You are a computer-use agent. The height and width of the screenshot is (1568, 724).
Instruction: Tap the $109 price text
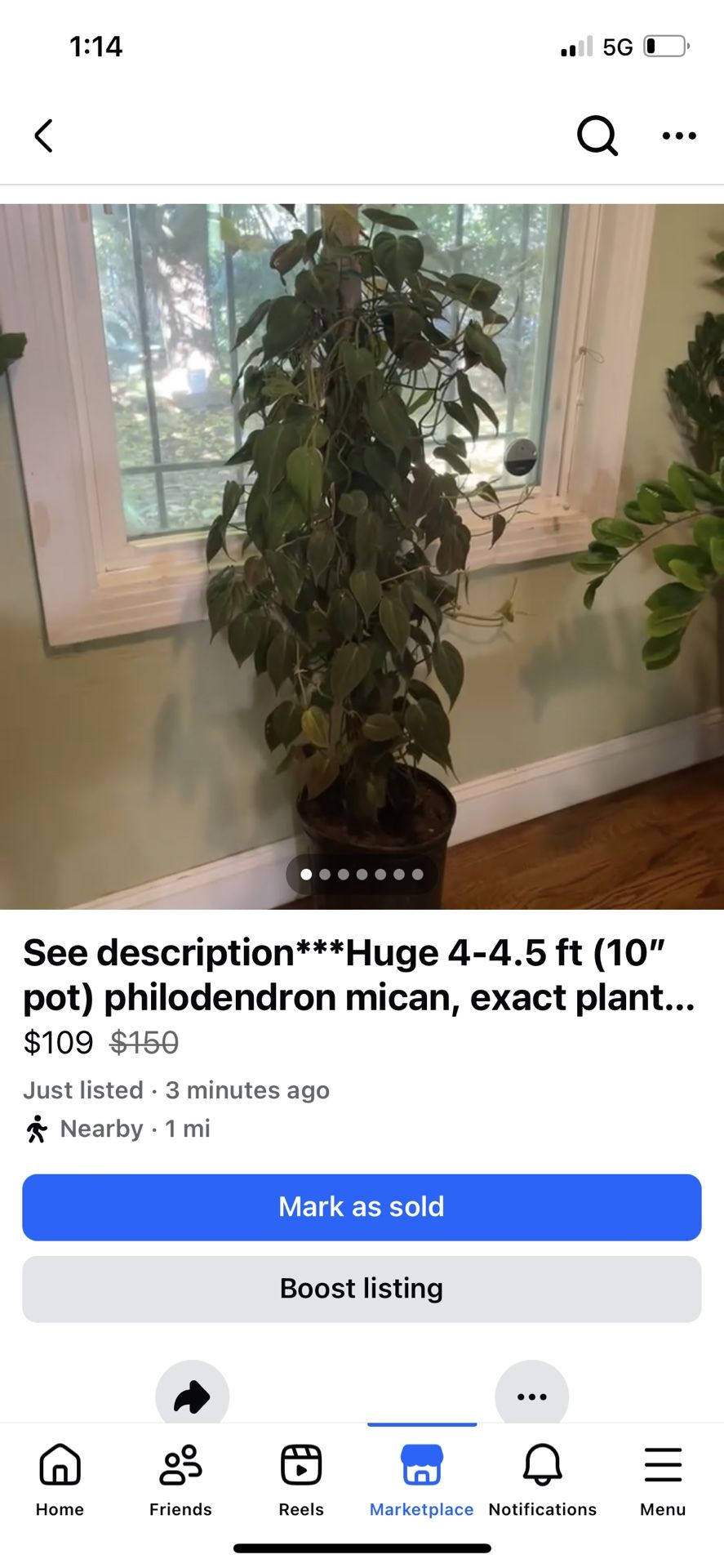pyautogui.click(x=58, y=1042)
